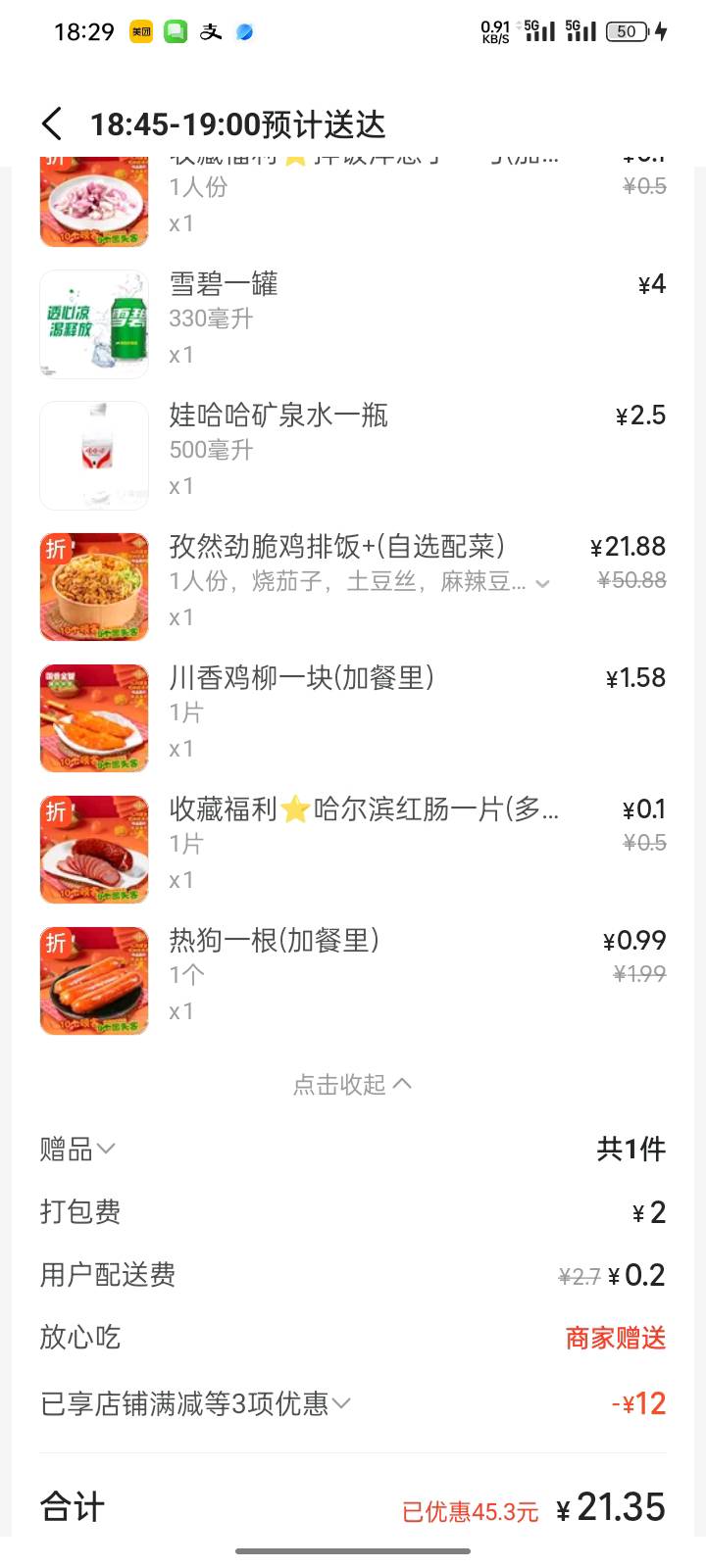Expand side dish options for 孜然劲脆鸡排饭
The width and height of the screenshot is (706, 1568).
[542, 583]
